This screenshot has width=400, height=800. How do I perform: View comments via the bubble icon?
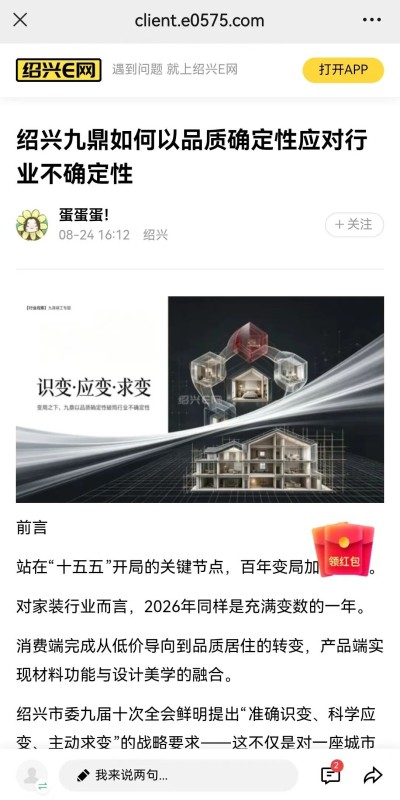pyautogui.click(x=332, y=774)
